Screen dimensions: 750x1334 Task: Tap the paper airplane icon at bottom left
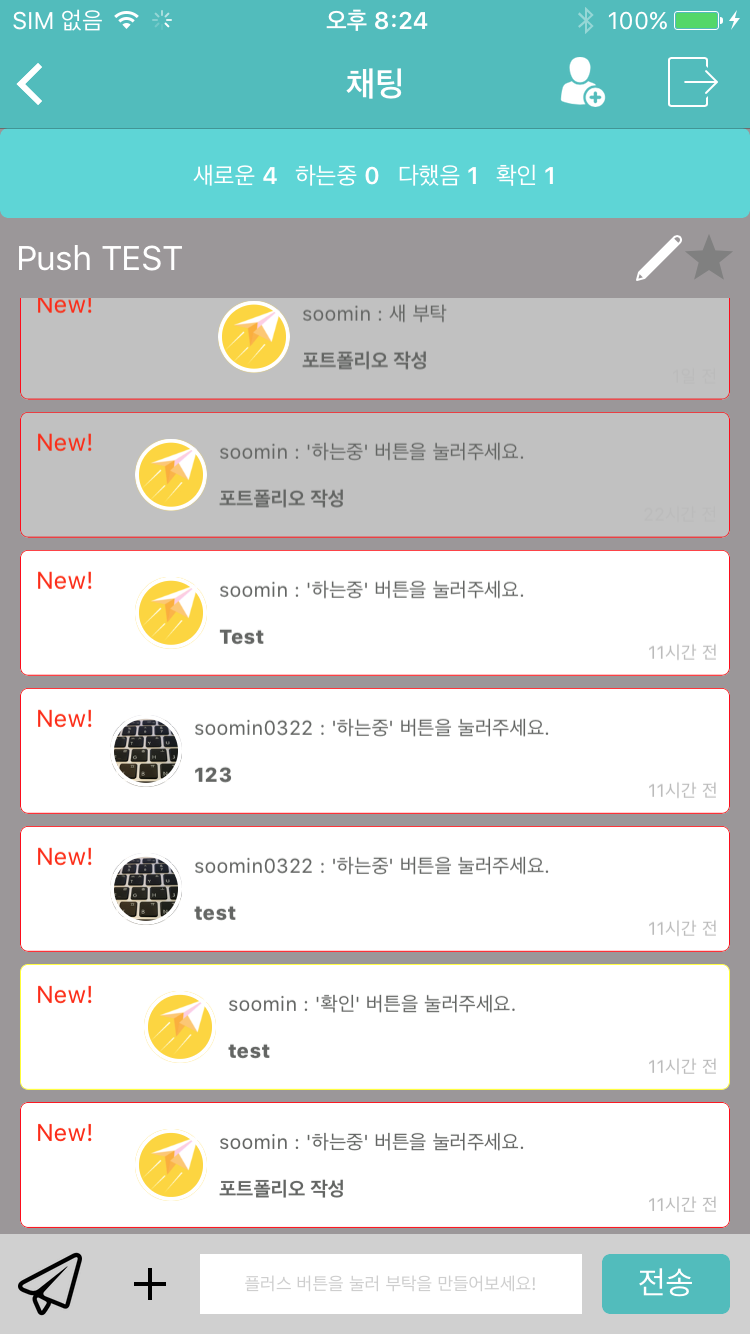click(x=47, y=1283)
